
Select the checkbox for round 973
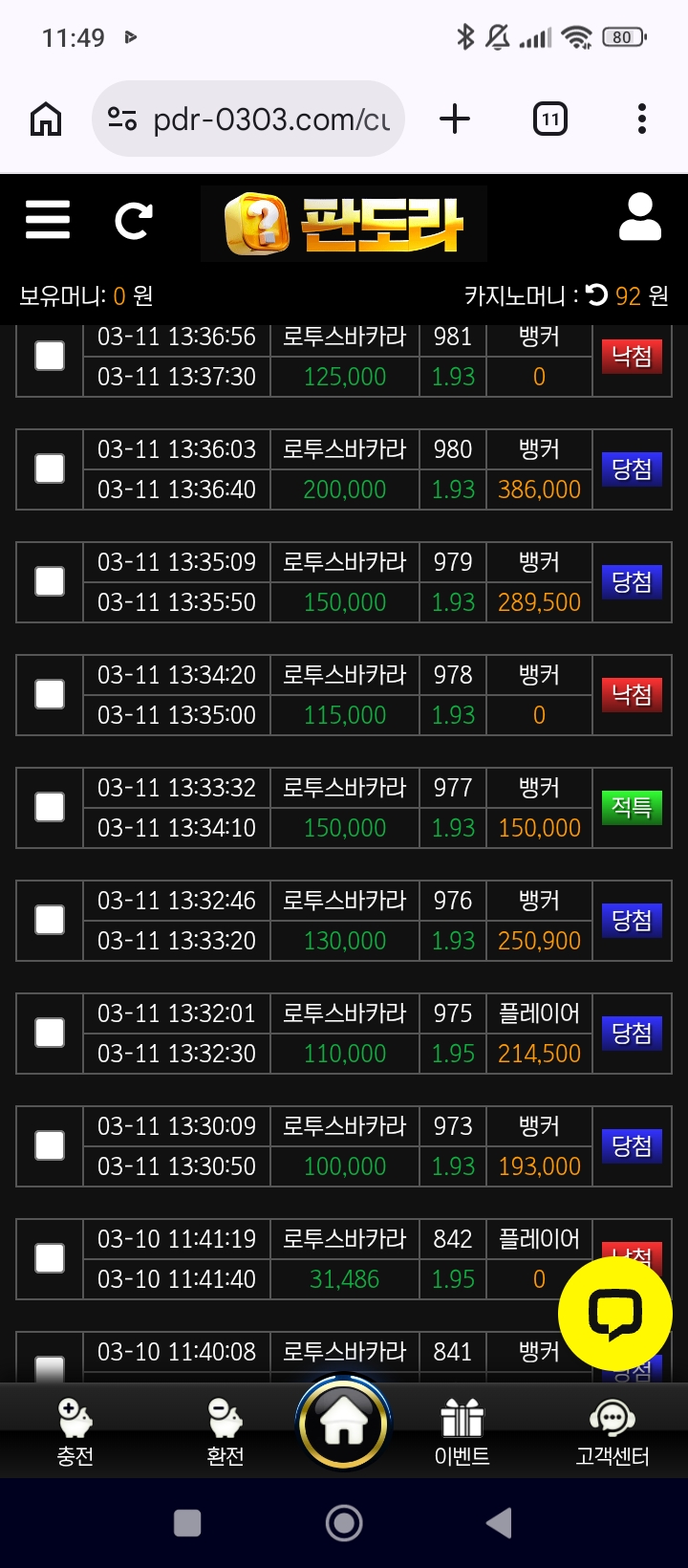50,1145
